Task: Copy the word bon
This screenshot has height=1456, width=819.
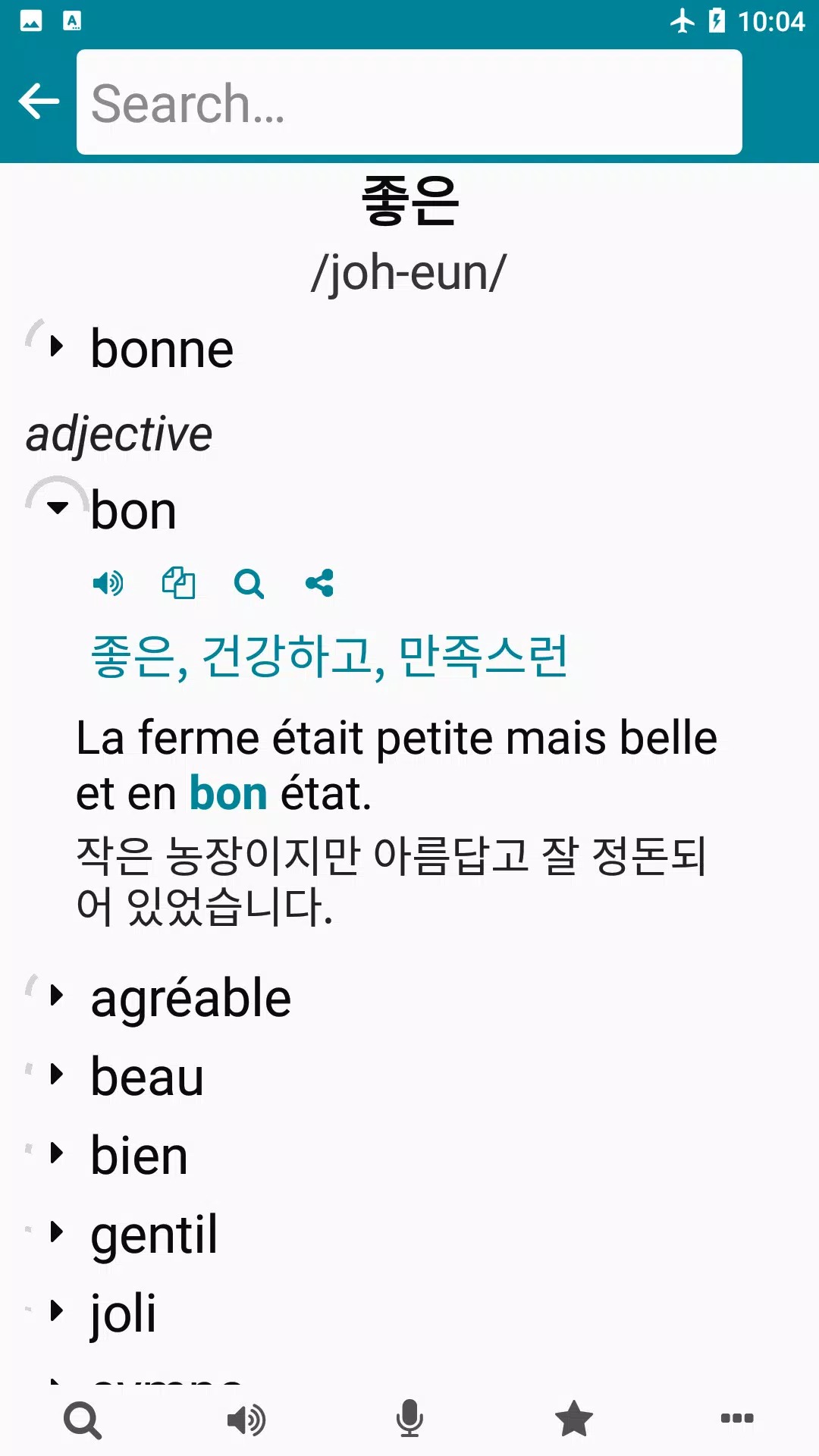Action: [x=178, y=583]
